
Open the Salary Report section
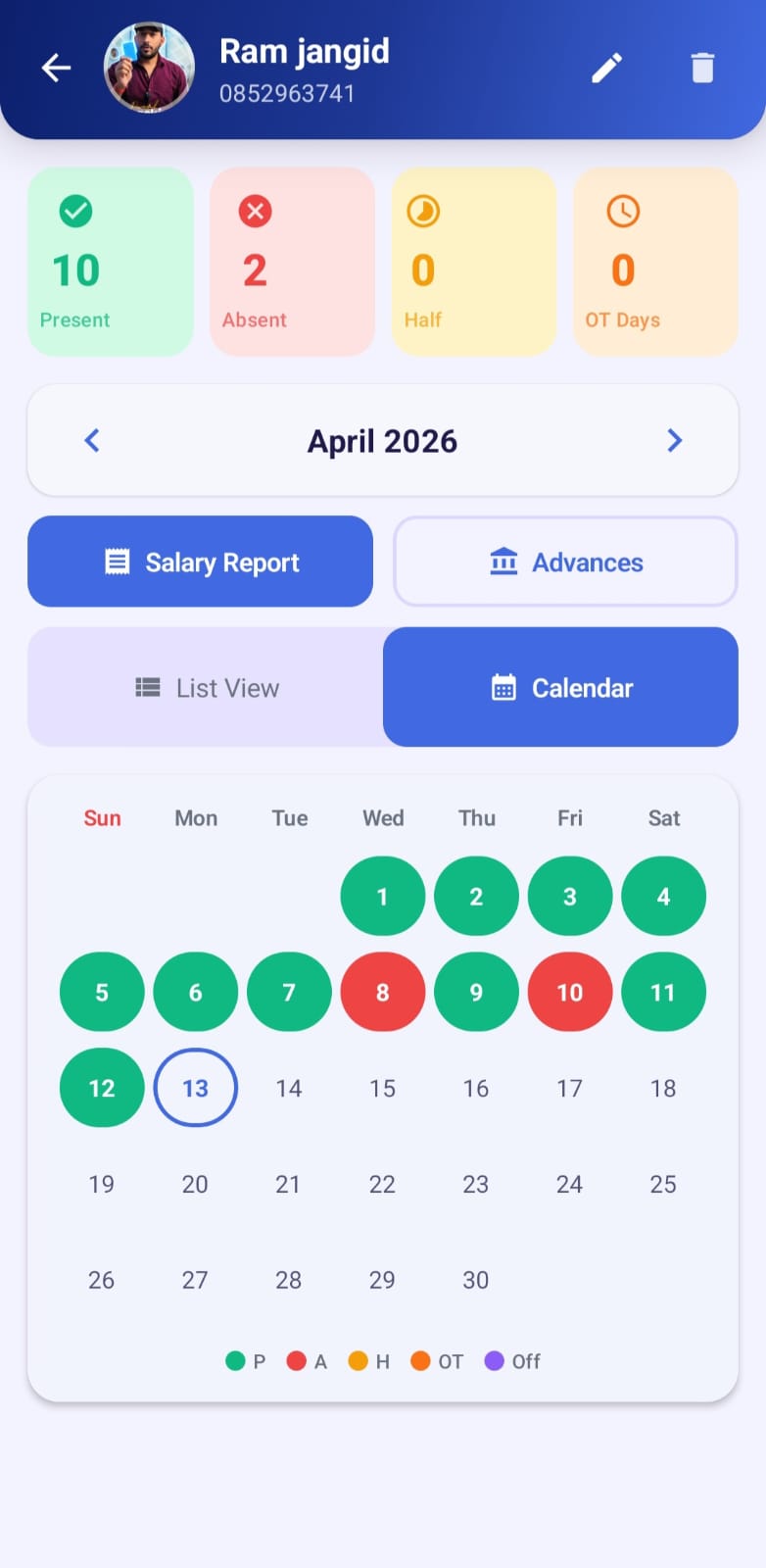[200, 562]
